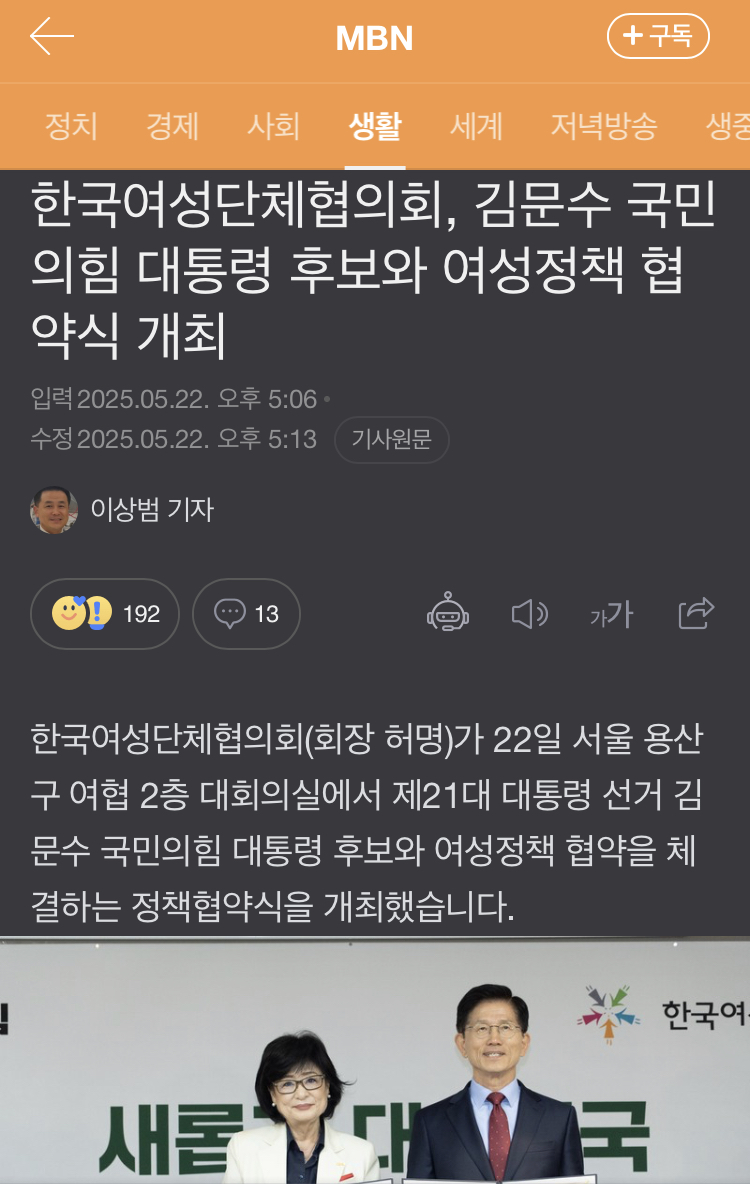Listen to the article with speaker icon
This screenshot has width=750, height=1184.
click(x=529, y=613)
